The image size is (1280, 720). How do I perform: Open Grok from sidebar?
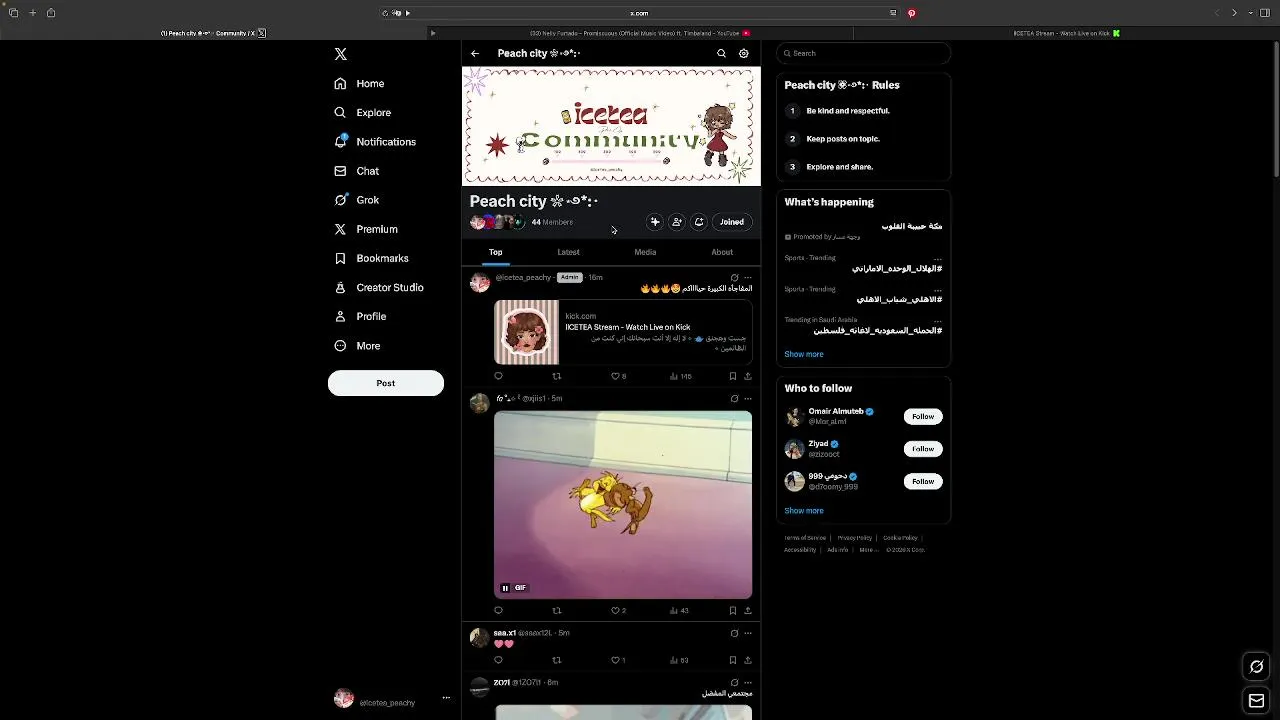tap(367, 200)
